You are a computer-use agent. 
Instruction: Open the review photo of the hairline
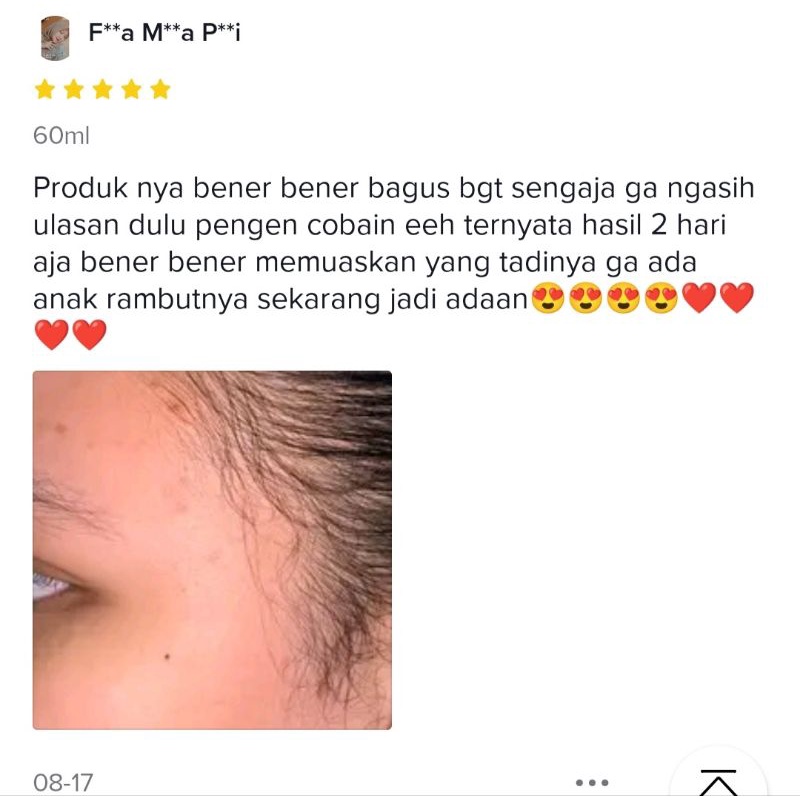(212, 550)
